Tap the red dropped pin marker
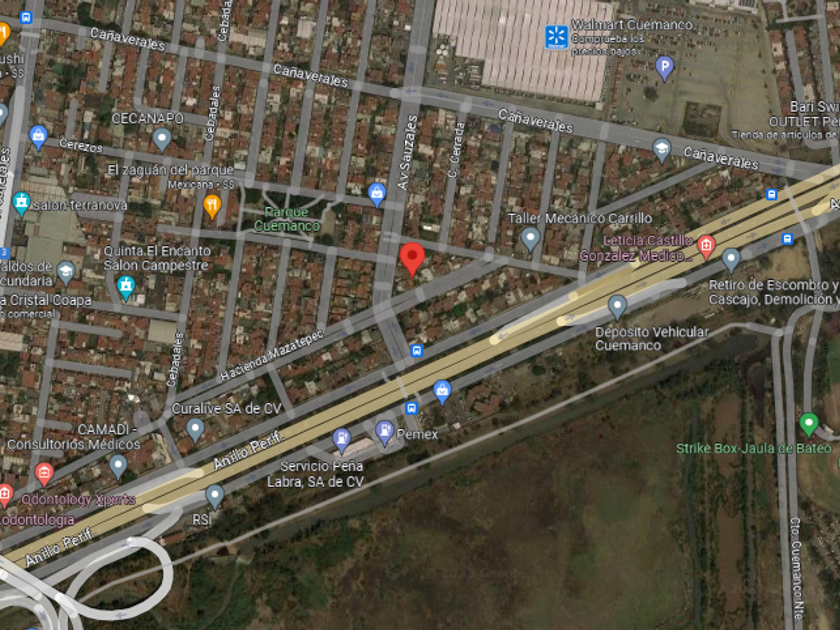This screenshot has height=630, width=840. 412,259
